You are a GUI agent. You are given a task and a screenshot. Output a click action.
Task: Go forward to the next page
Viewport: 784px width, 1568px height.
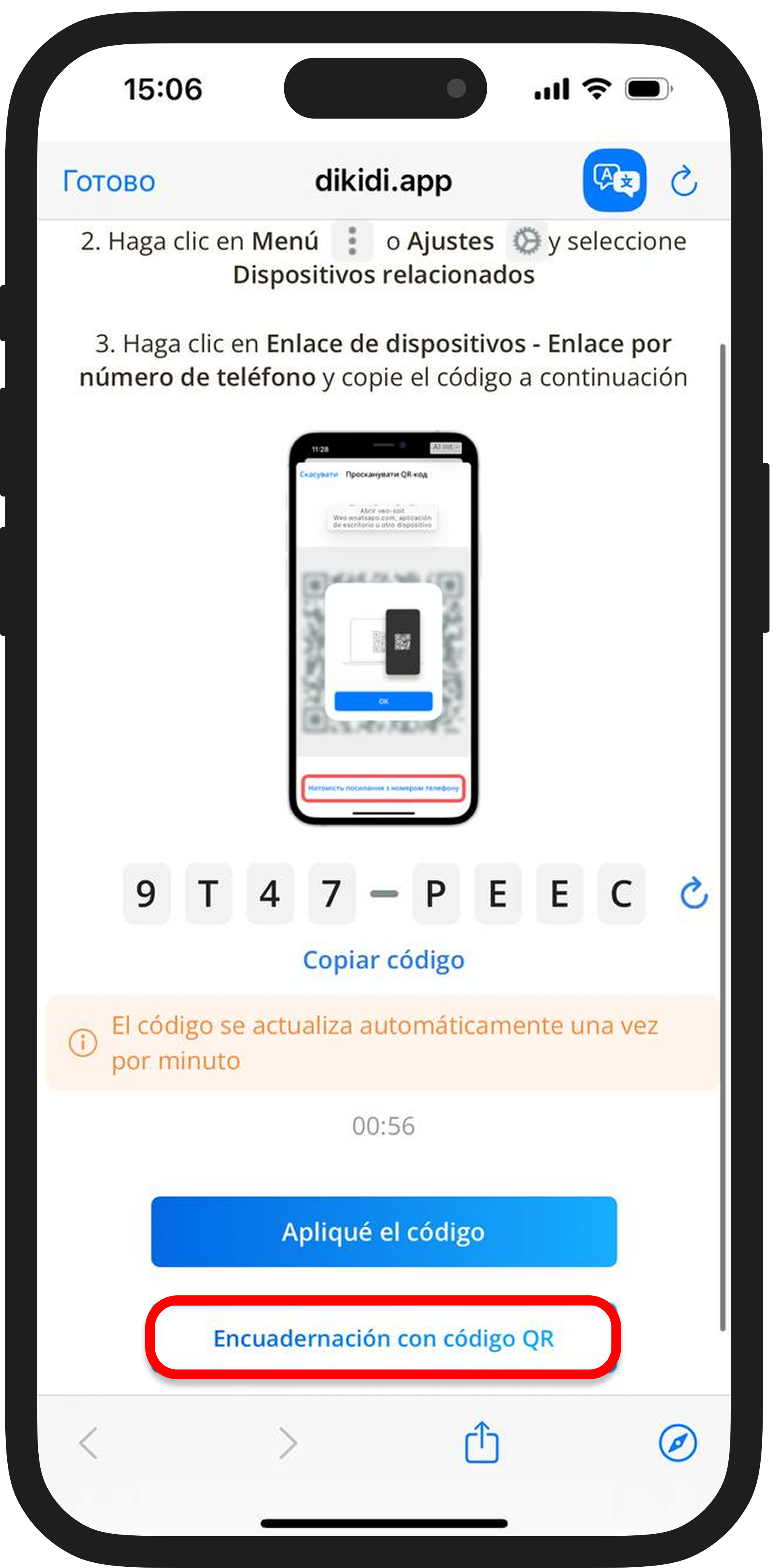(287, 1443)
